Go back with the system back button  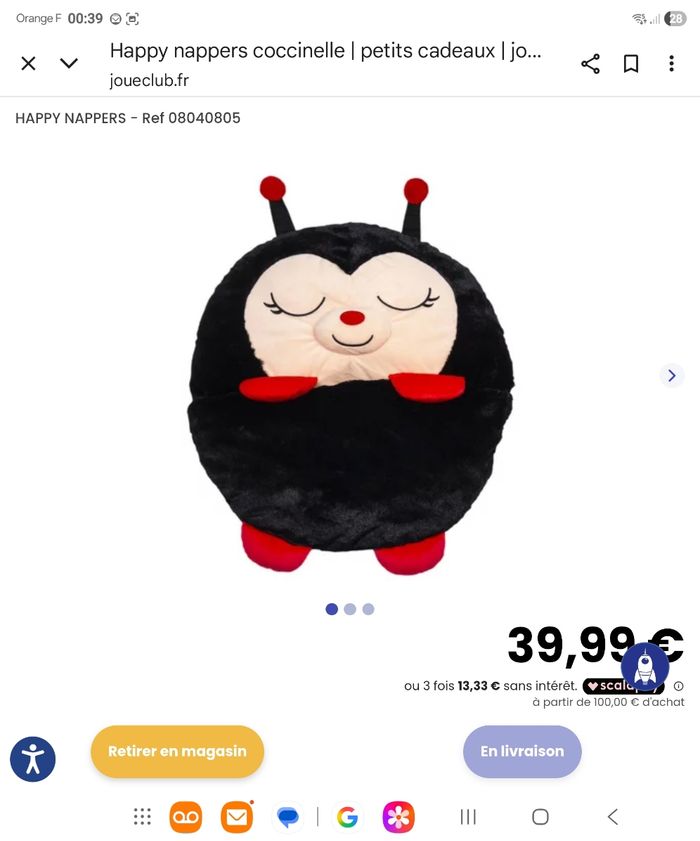[x=613, y=817]
